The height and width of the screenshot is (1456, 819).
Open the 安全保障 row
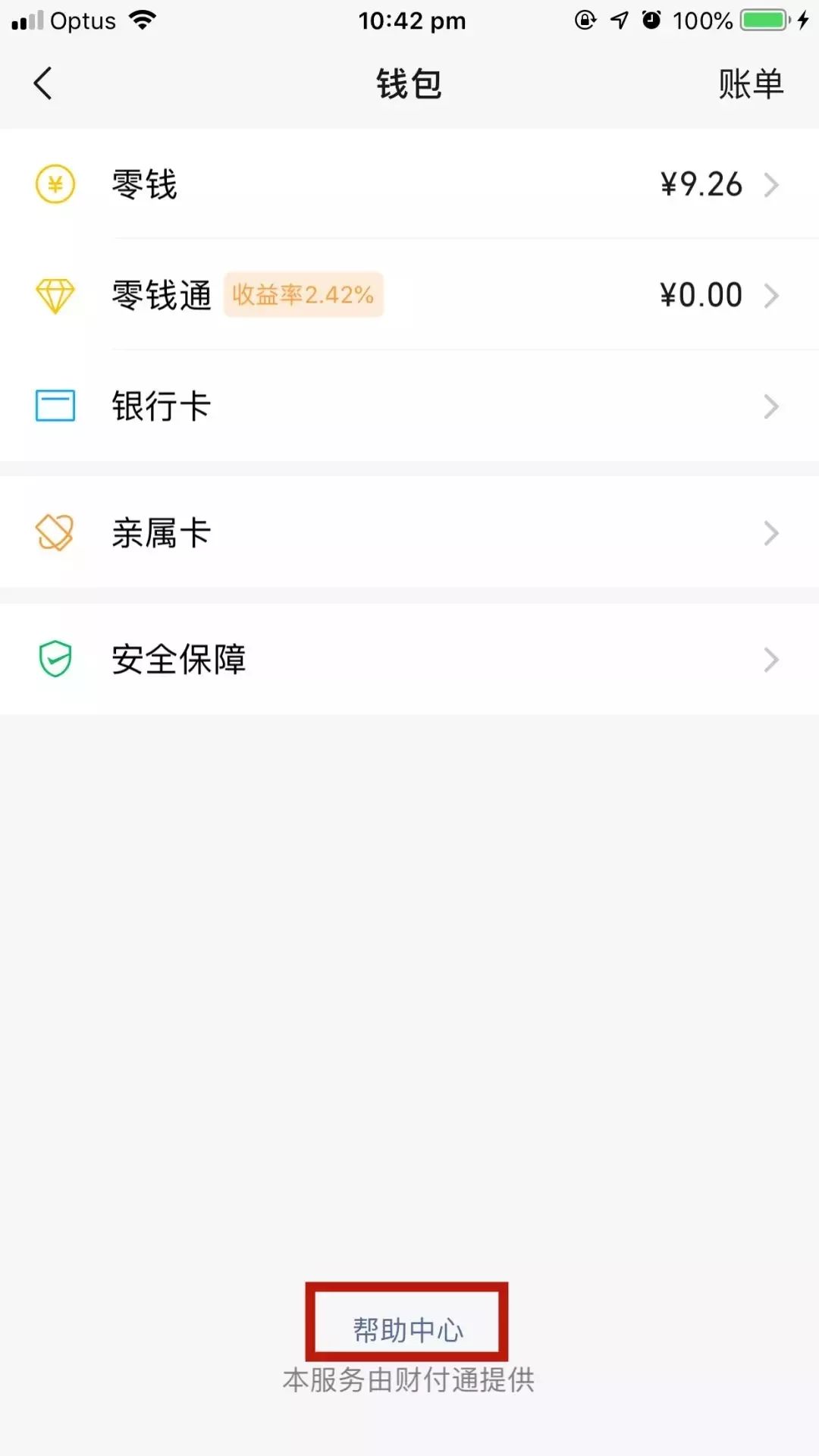(x=409, y=659)
